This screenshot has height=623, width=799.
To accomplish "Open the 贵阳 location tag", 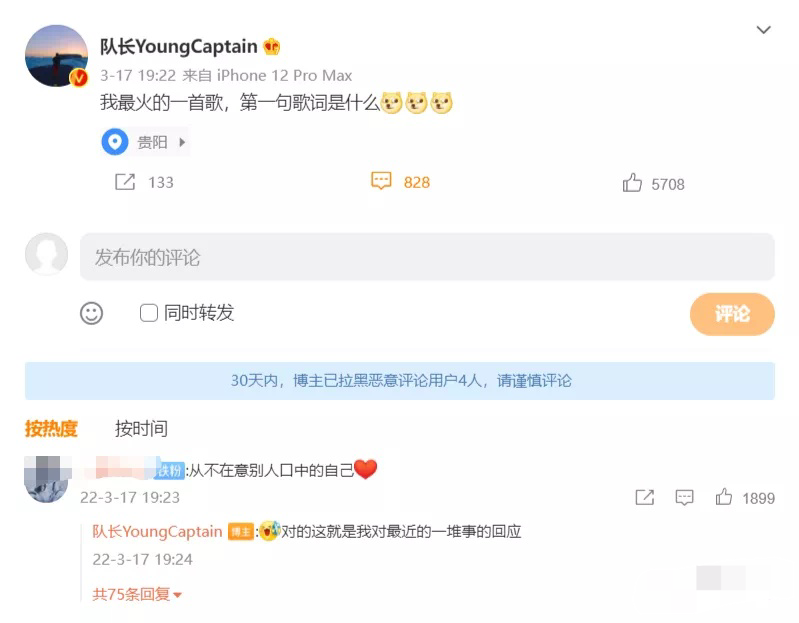I will pyautogui.click(x=144, y=142).
